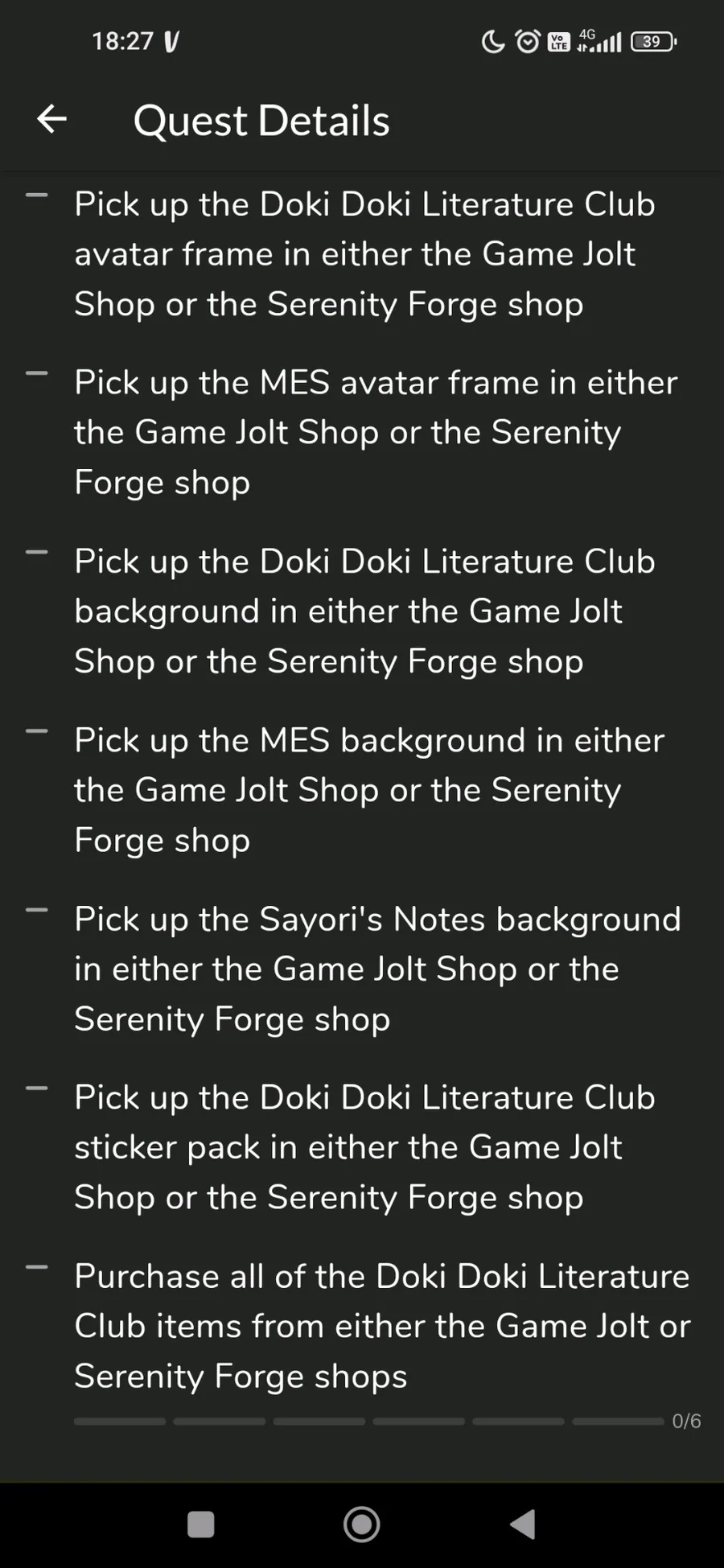Go back from Quest Details
This screenshot has height=1568, width=724.
(x=51, y=120)
